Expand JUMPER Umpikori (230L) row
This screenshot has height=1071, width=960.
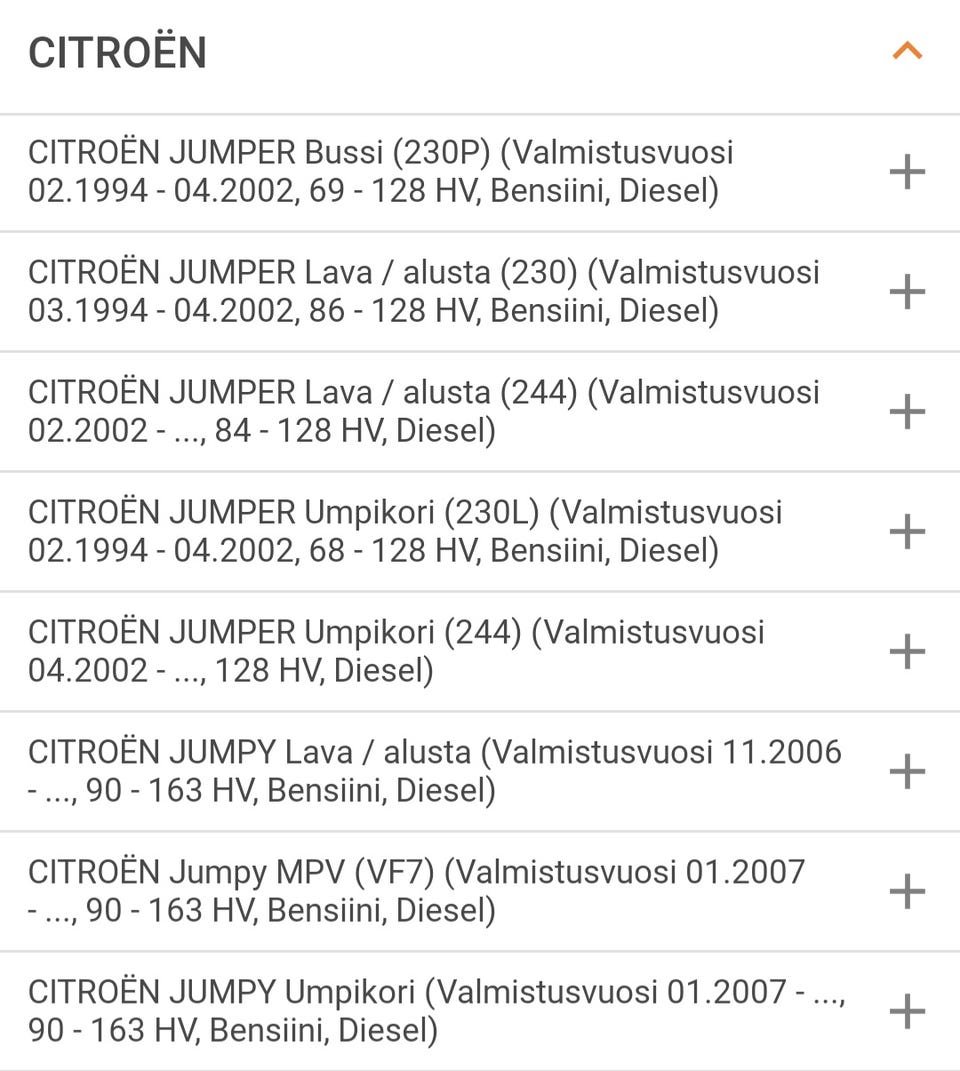click(x=906, y=531)
